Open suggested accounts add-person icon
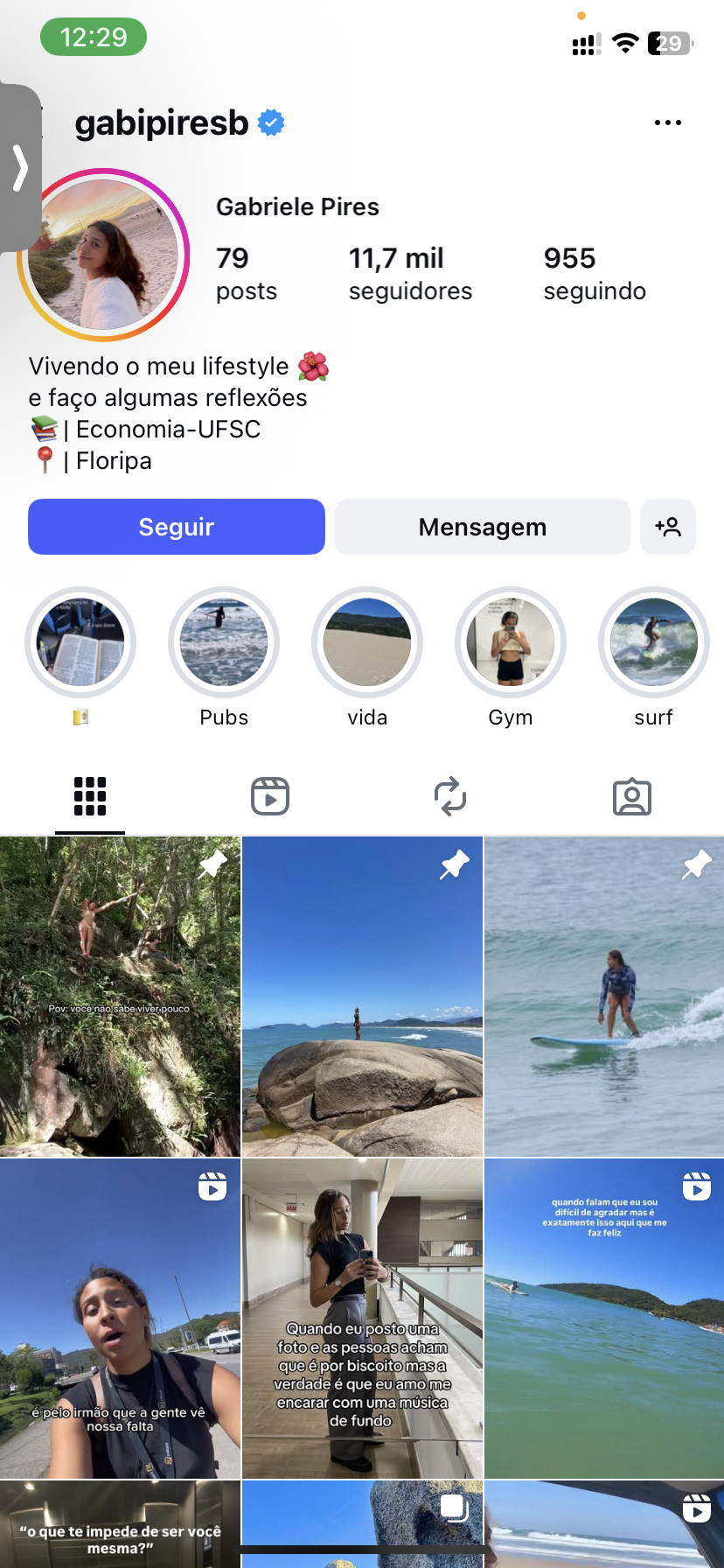This screenshot has width=724, height=1568. tap(668, 527)
